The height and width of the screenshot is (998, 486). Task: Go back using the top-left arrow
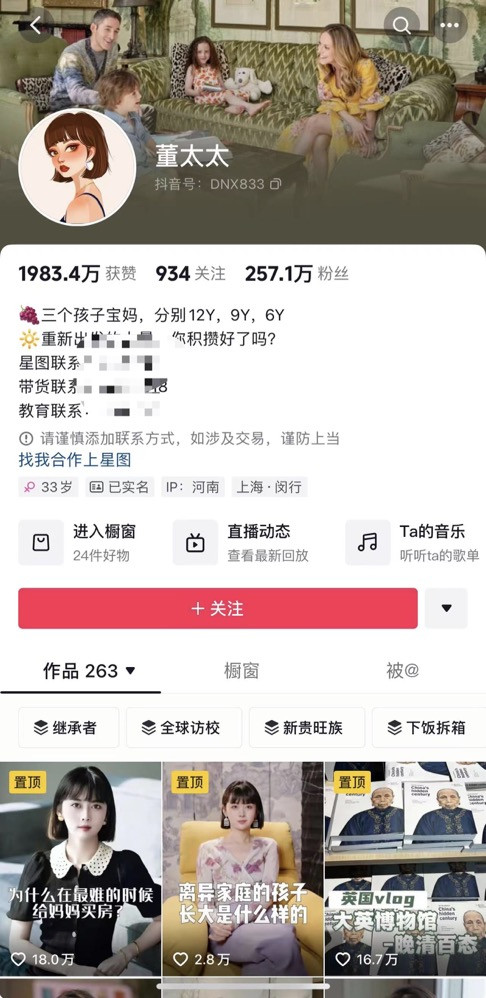[x=35, y=25]
